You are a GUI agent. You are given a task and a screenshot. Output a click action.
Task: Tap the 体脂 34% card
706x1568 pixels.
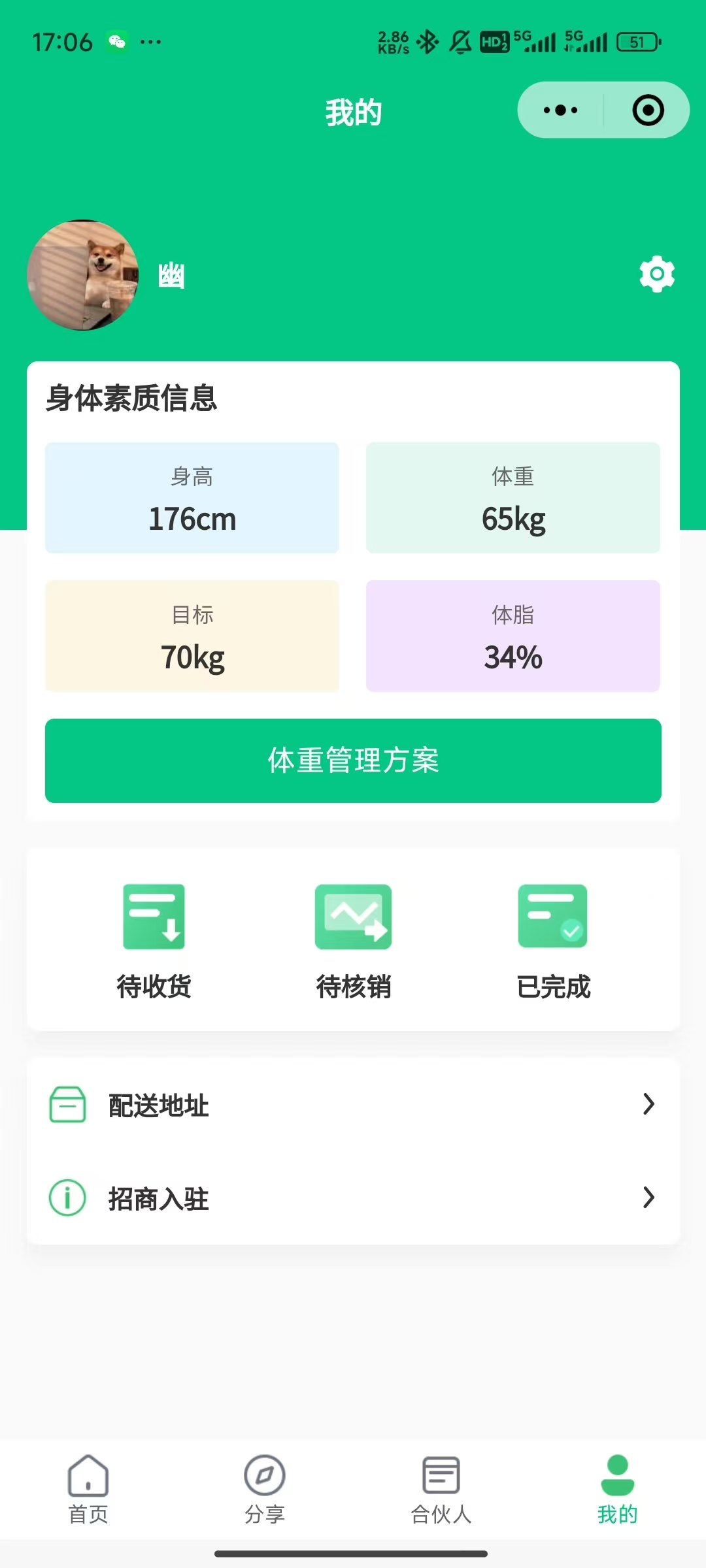513,636
